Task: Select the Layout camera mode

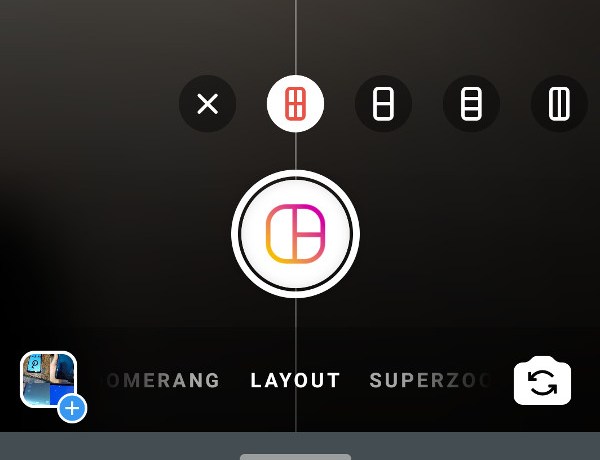Action: 295,381
